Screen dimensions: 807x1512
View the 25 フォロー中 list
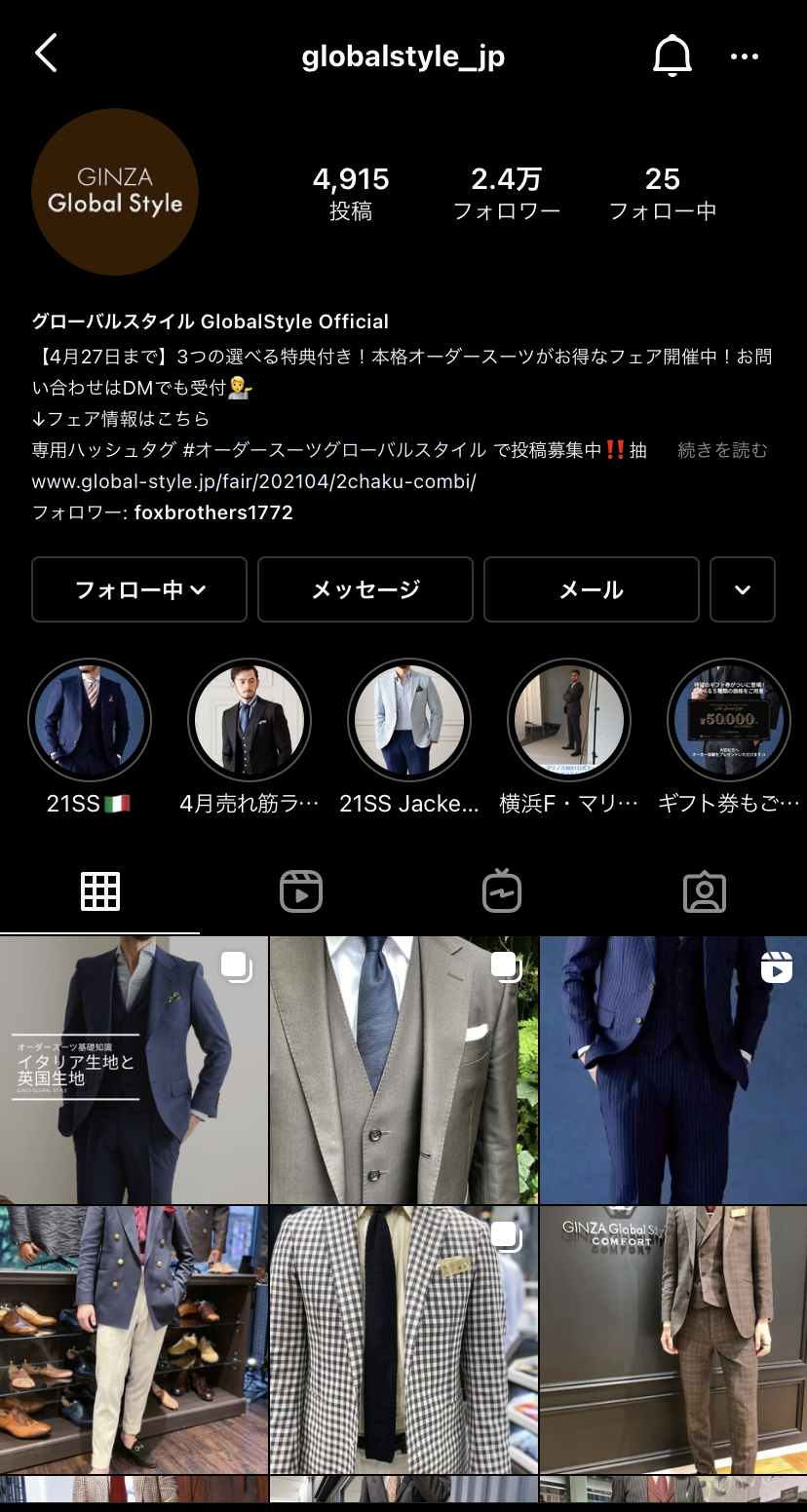(663, 193)
